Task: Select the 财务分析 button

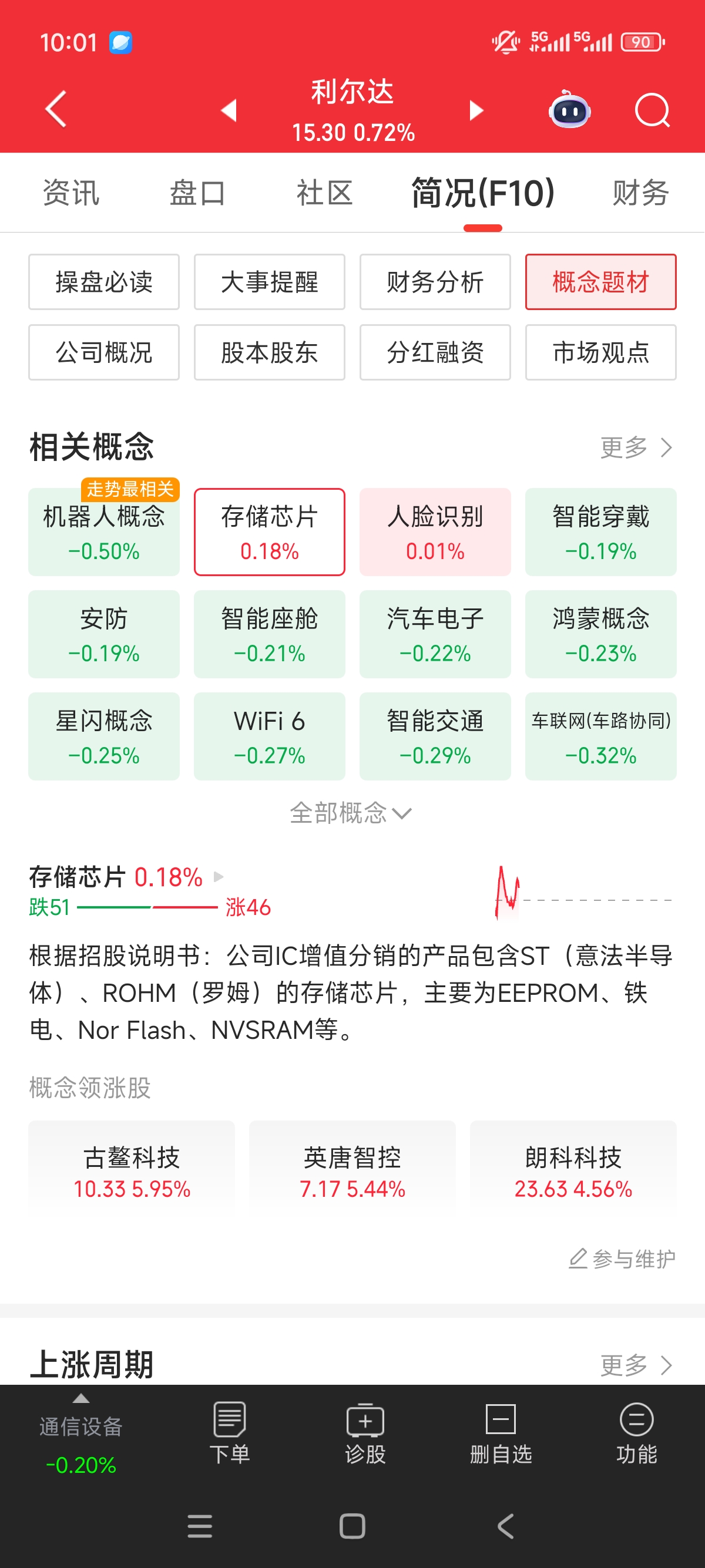Action: [435, 282]
